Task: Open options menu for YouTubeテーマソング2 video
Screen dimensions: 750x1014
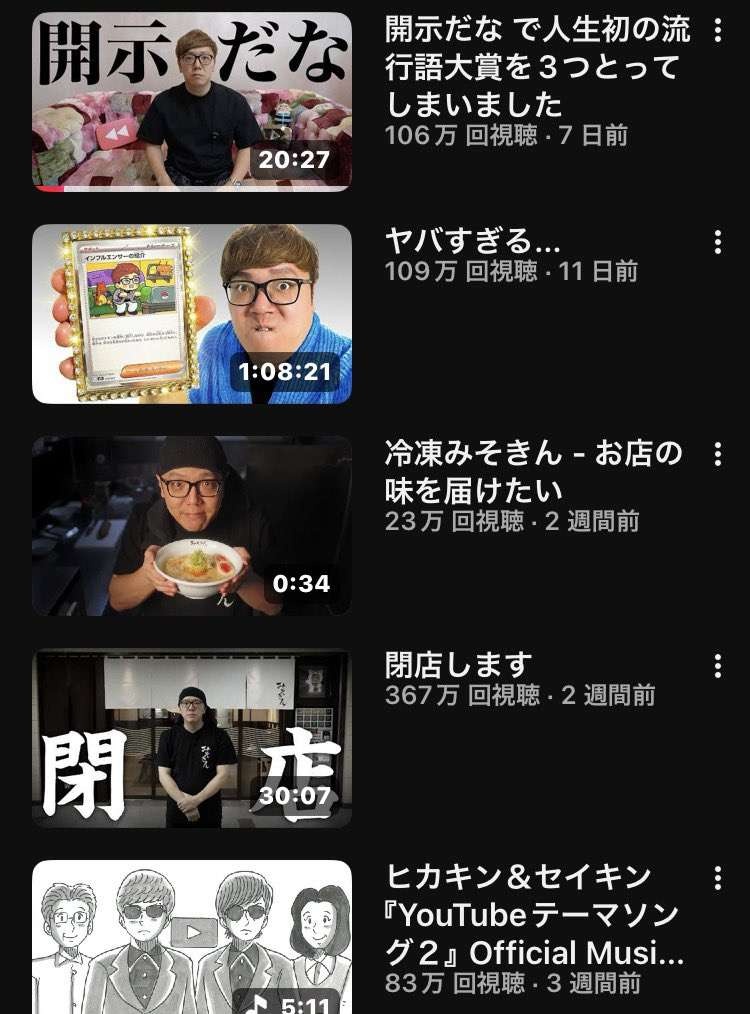Action: [x=717, y=878]
